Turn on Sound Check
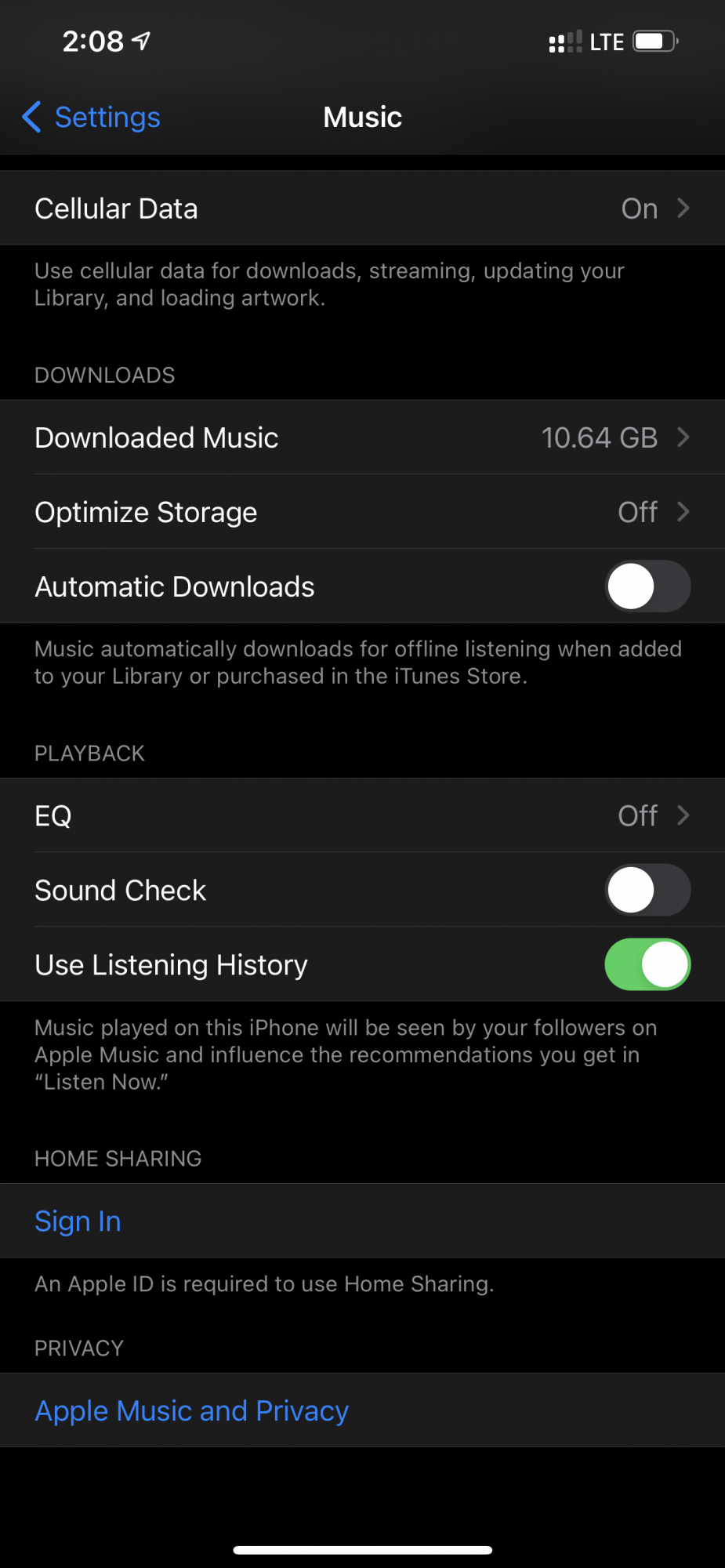This screenshot has height=1568, width=725. click(647, 890)
